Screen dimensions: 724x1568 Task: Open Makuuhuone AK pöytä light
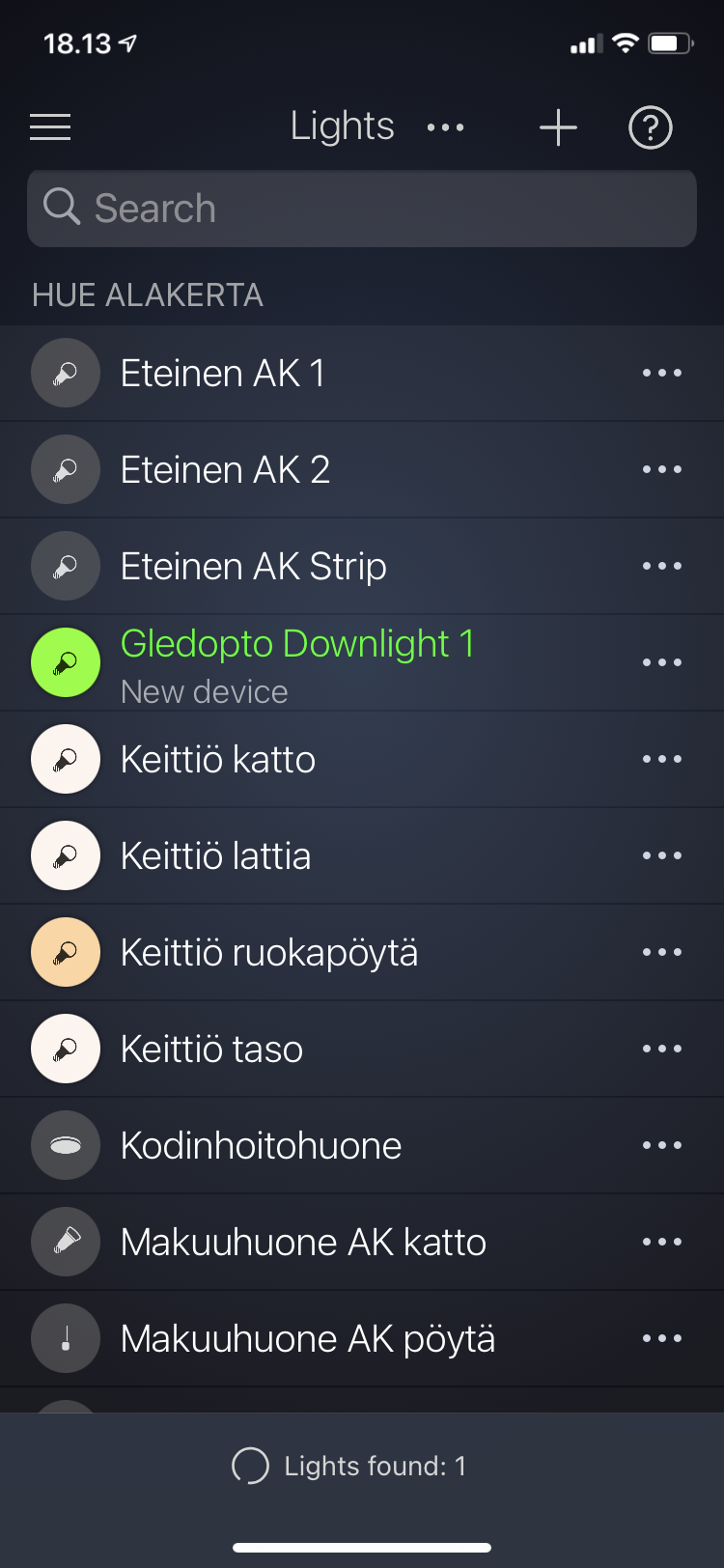click(x=307, y=1339)
